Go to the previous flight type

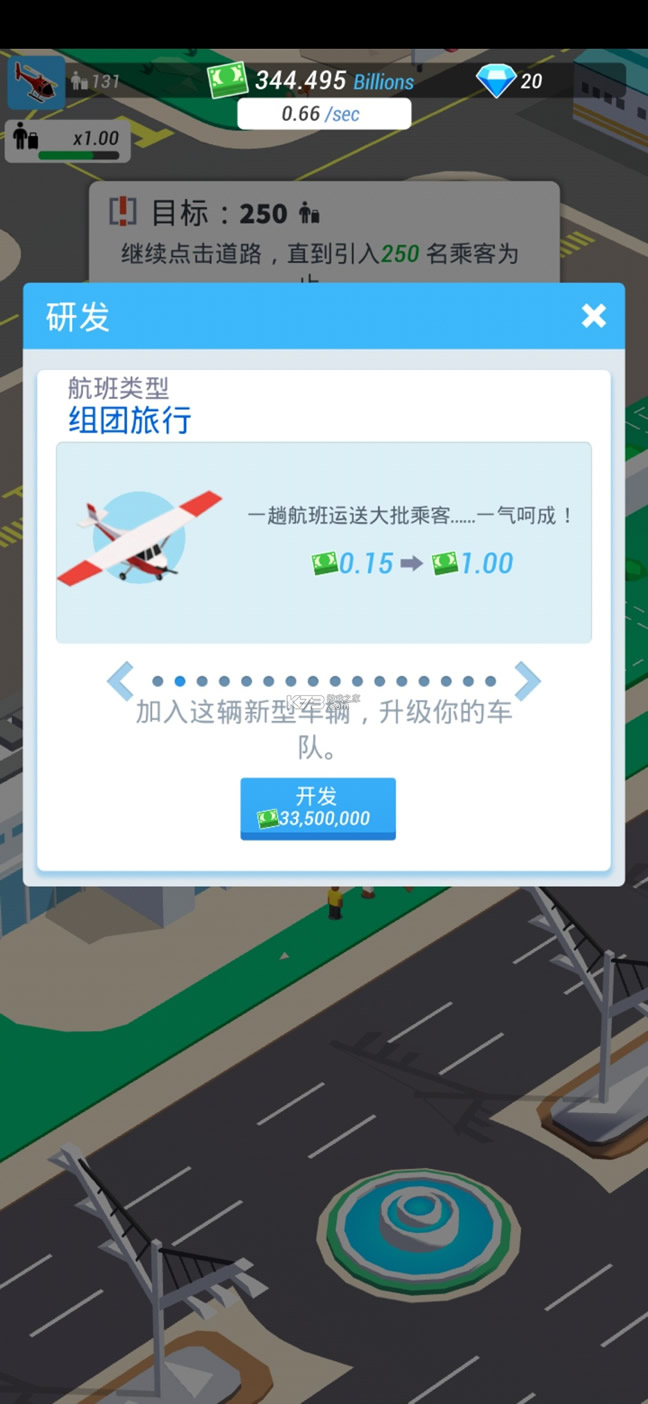120,681
